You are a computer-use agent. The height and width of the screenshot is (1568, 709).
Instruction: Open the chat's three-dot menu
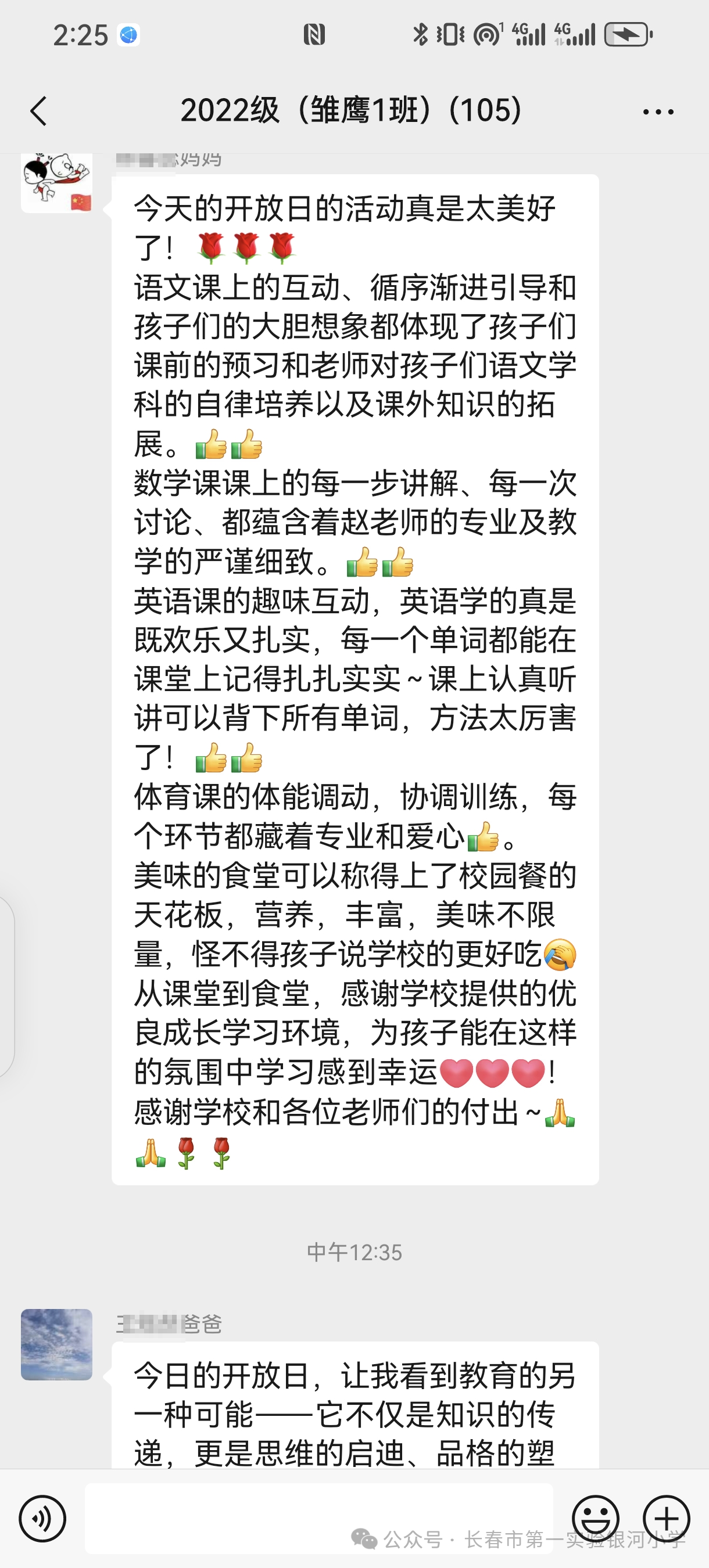(658, 112)
